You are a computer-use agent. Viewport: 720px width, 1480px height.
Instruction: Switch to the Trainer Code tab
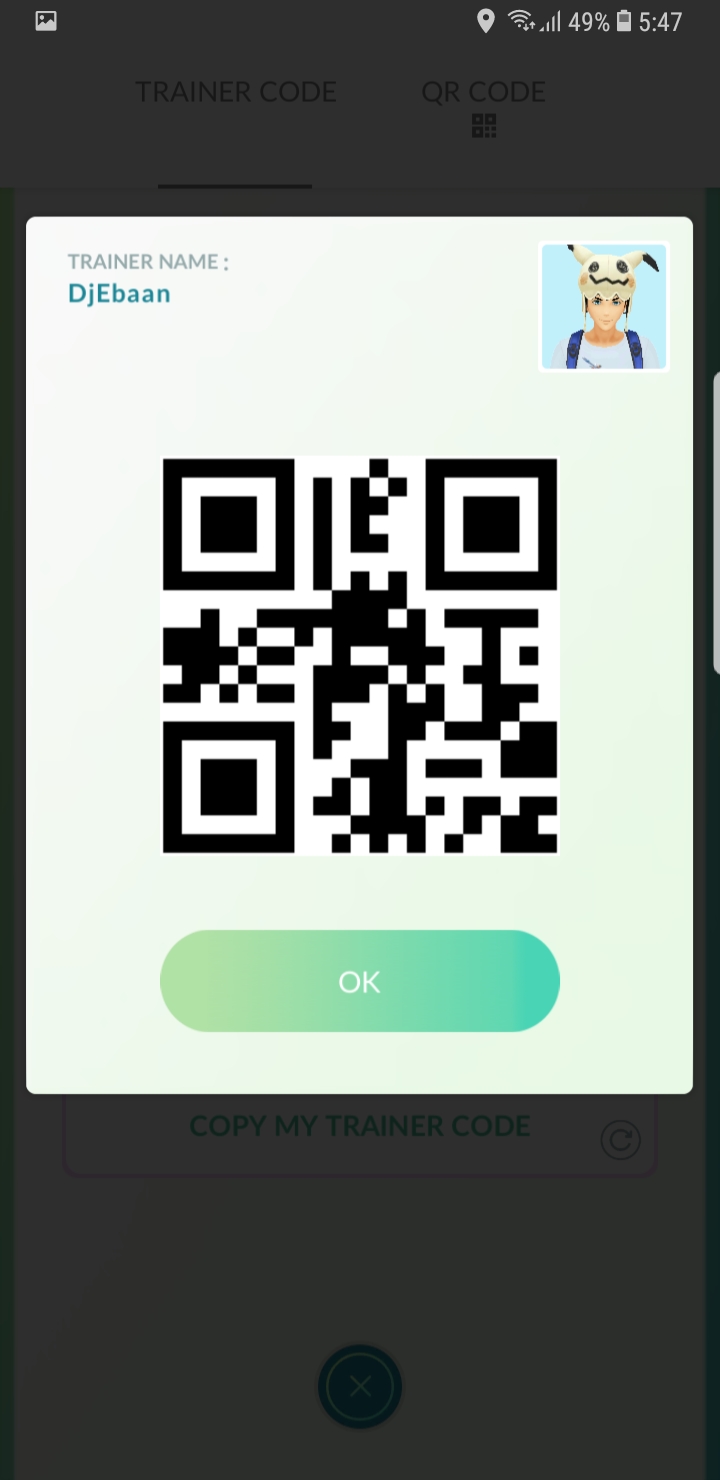[235, 93]
